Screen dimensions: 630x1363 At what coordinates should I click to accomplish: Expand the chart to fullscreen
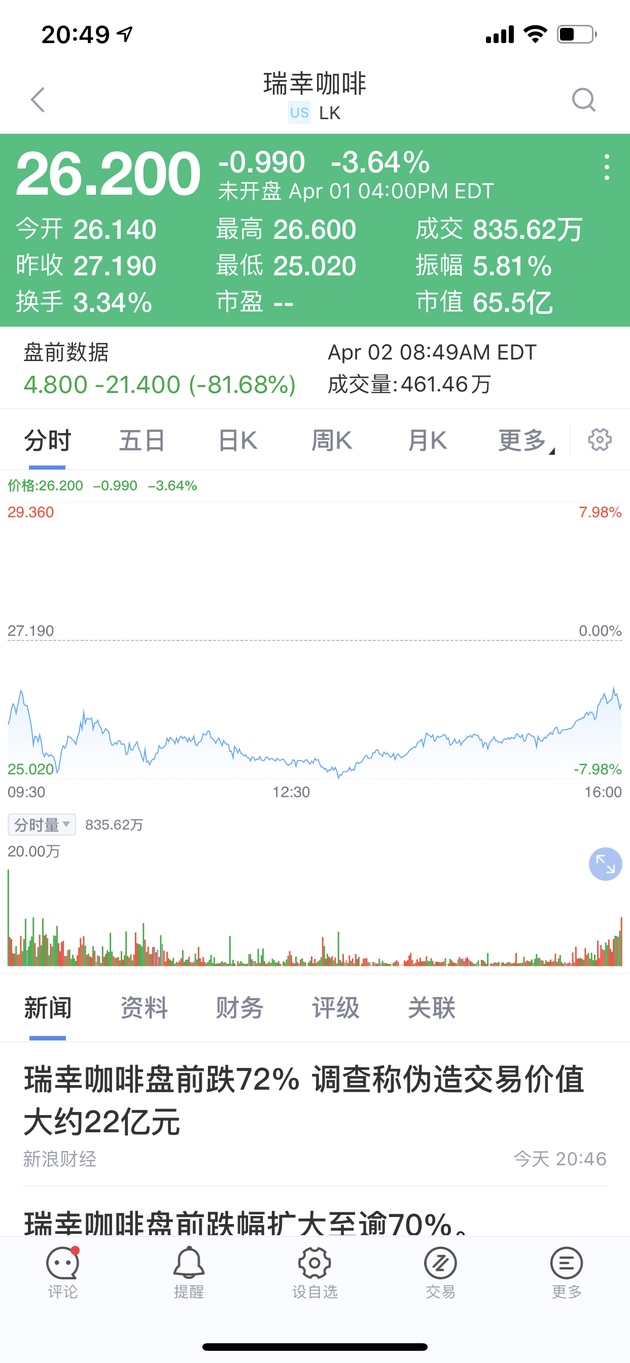(605, 864)
